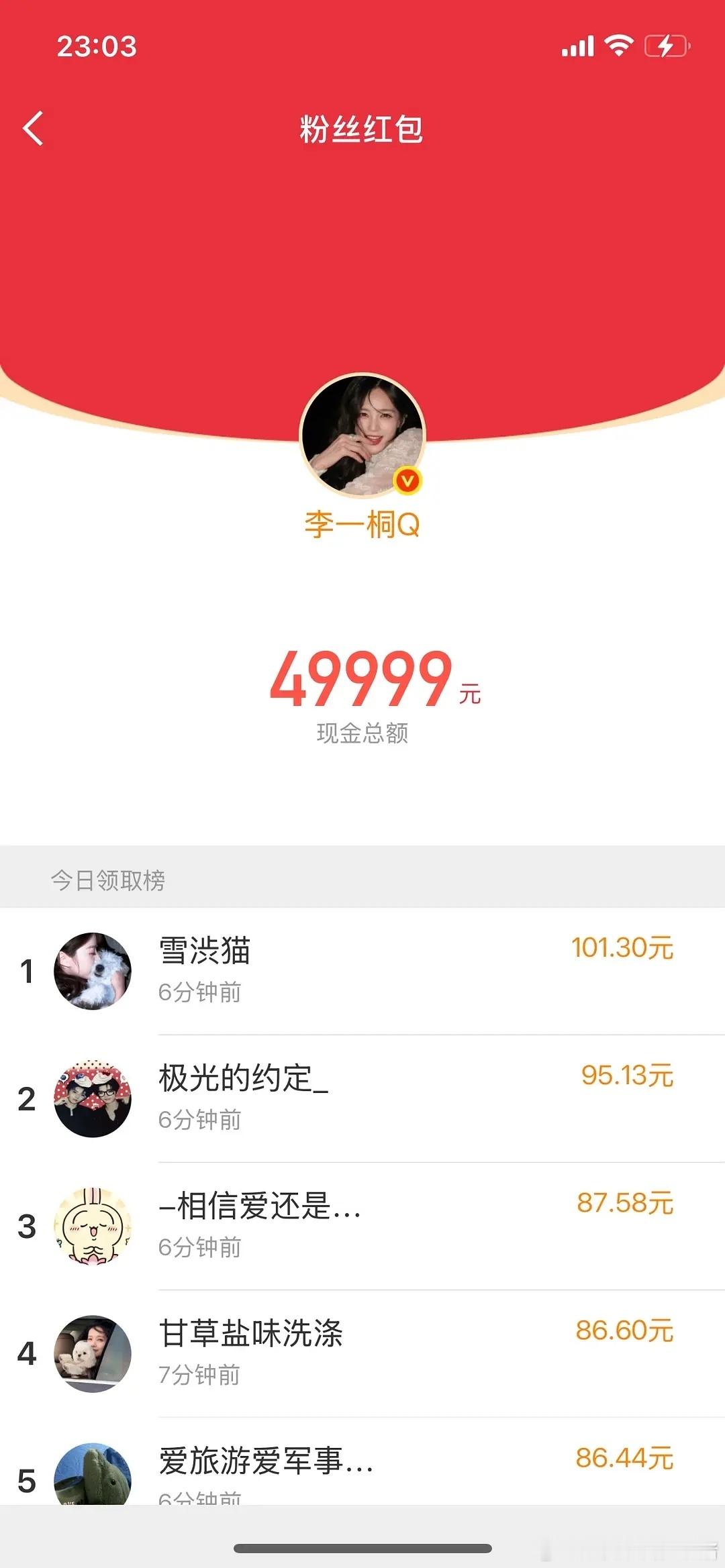This screenshot has width=725, height=1568.
Task: Tap 甘草盐味洗涤's avatar with the puppy
Action: pyautogui.click(x=94, y=1353)
